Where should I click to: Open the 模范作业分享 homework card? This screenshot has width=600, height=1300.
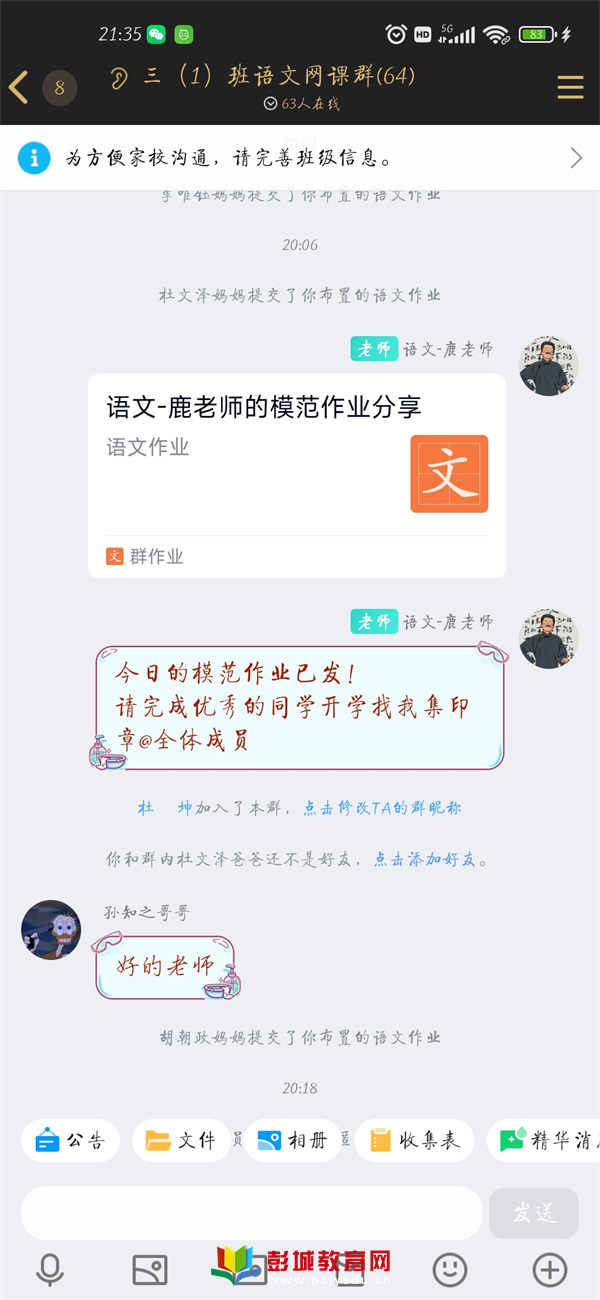pyautogui.click(x=297, y=475)
